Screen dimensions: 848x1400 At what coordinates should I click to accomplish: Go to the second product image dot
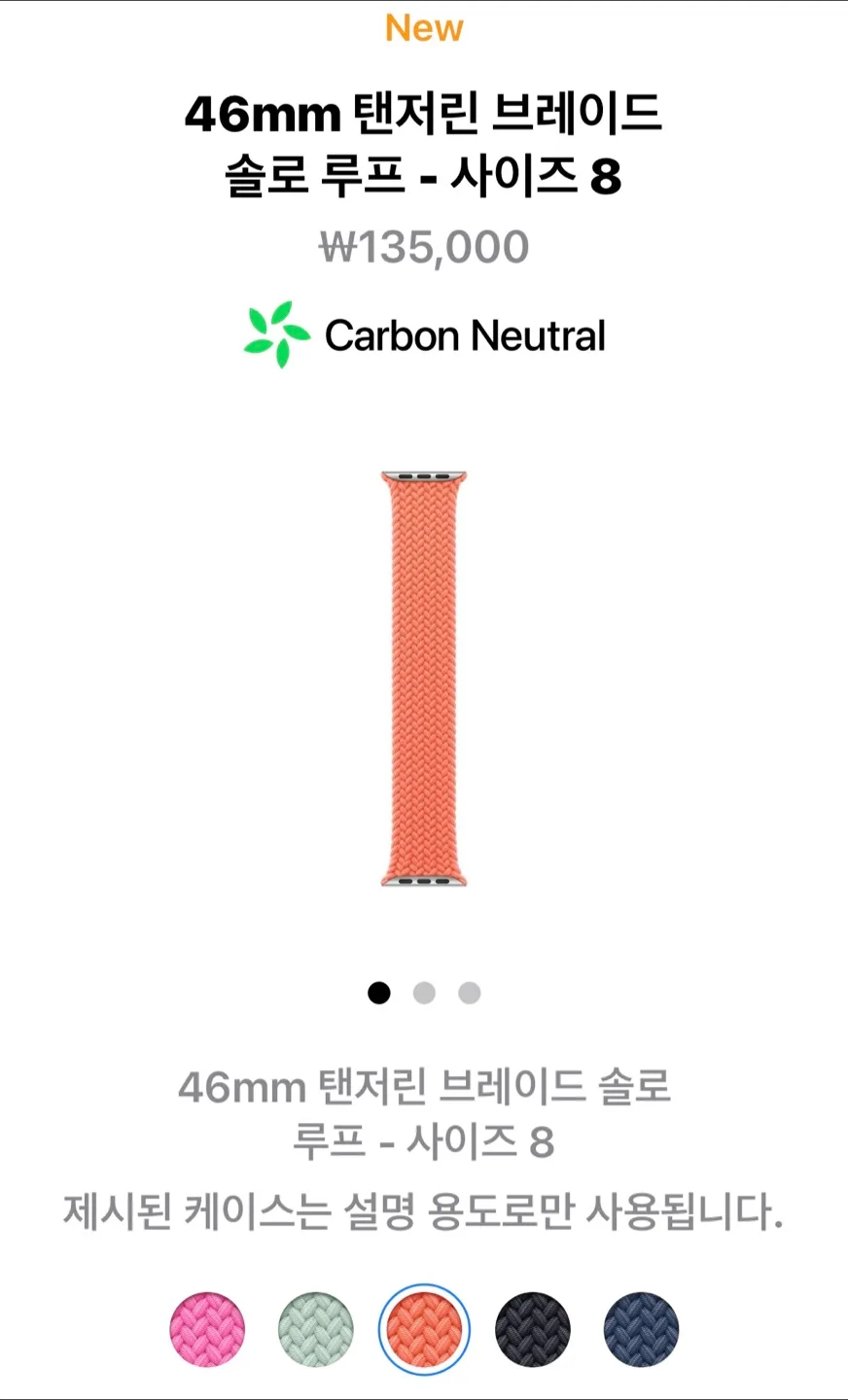coord(424,993)
